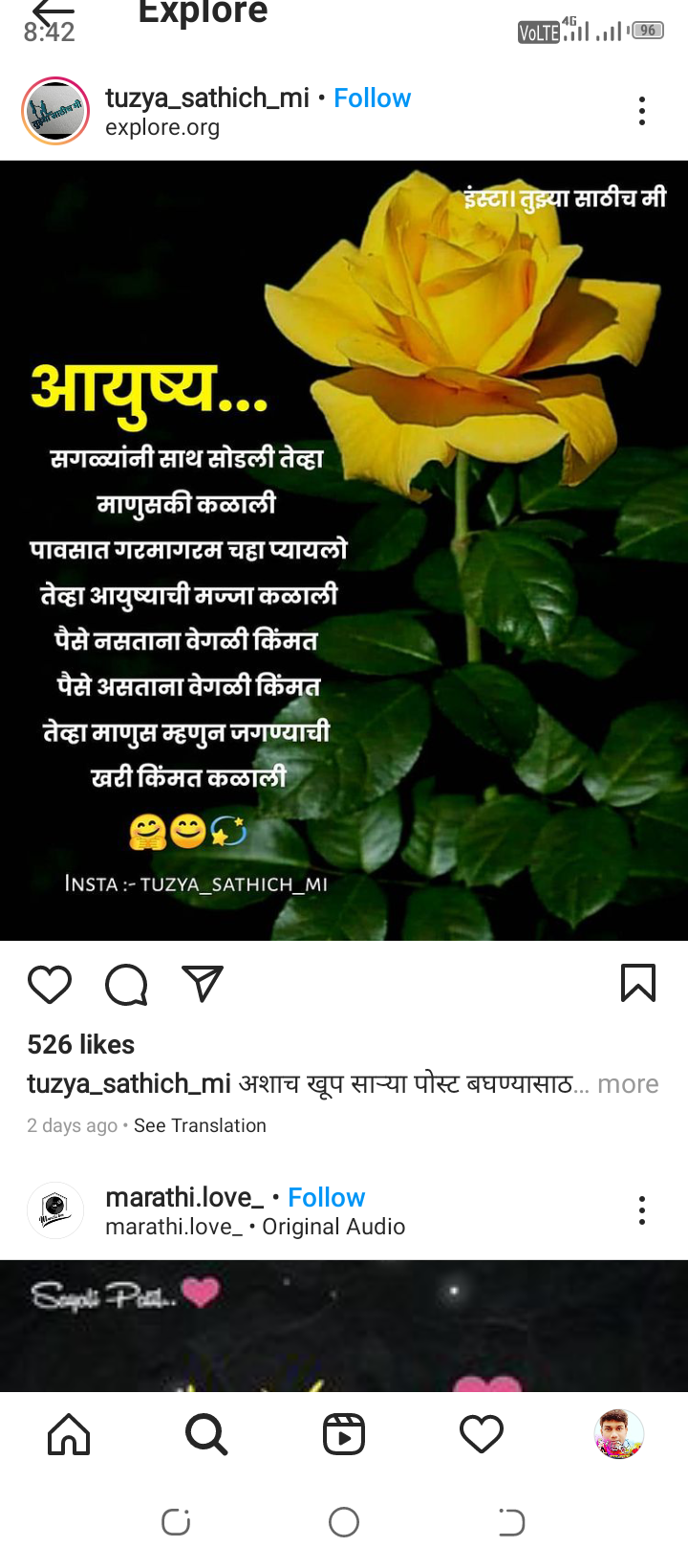
Task: Tap the system home button
Action: click(x=344, y=1522)
